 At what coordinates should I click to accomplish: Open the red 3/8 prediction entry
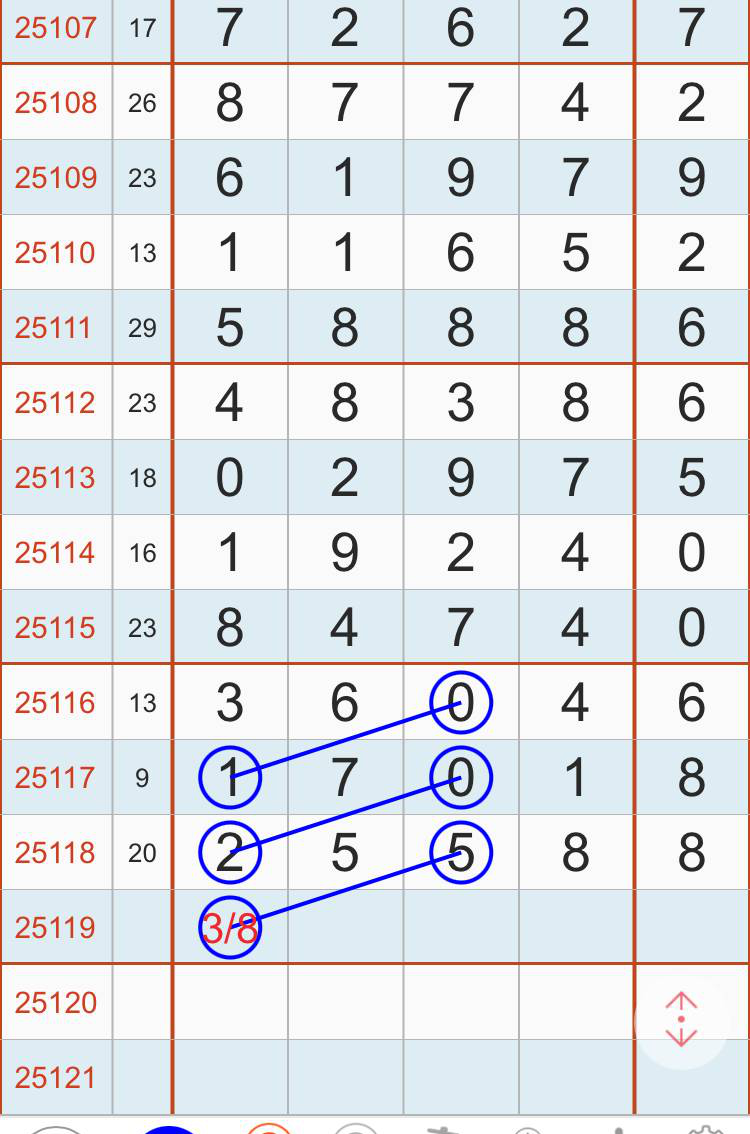click(231, 927)
